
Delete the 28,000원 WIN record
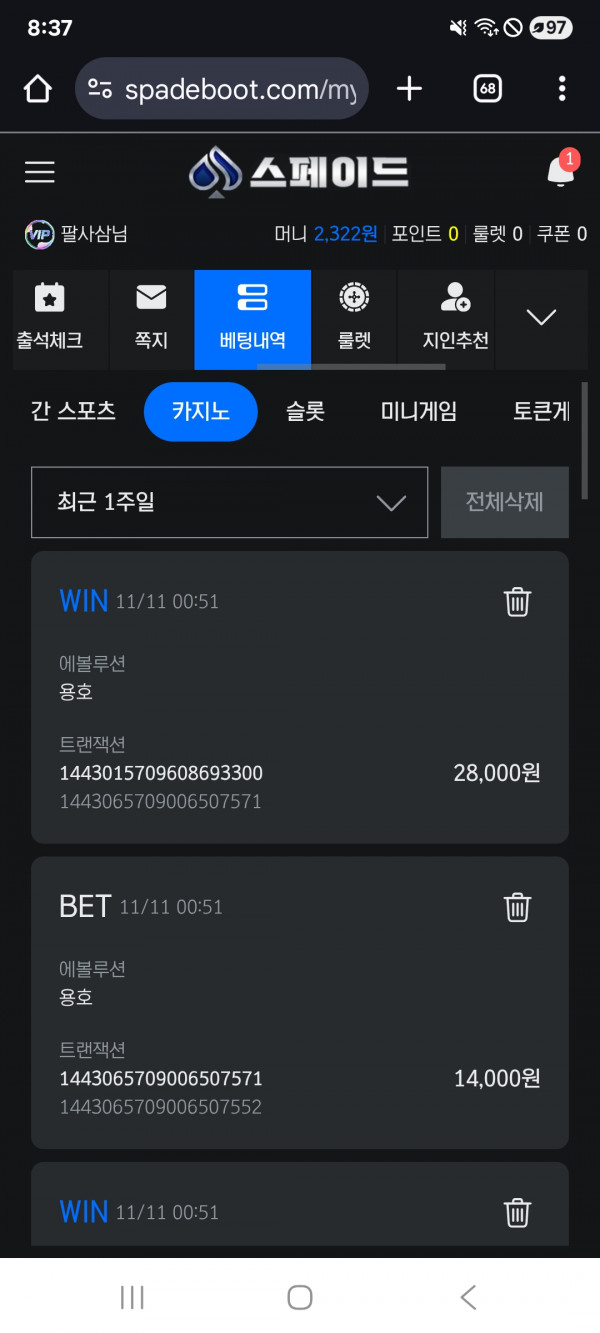(517, 602)
